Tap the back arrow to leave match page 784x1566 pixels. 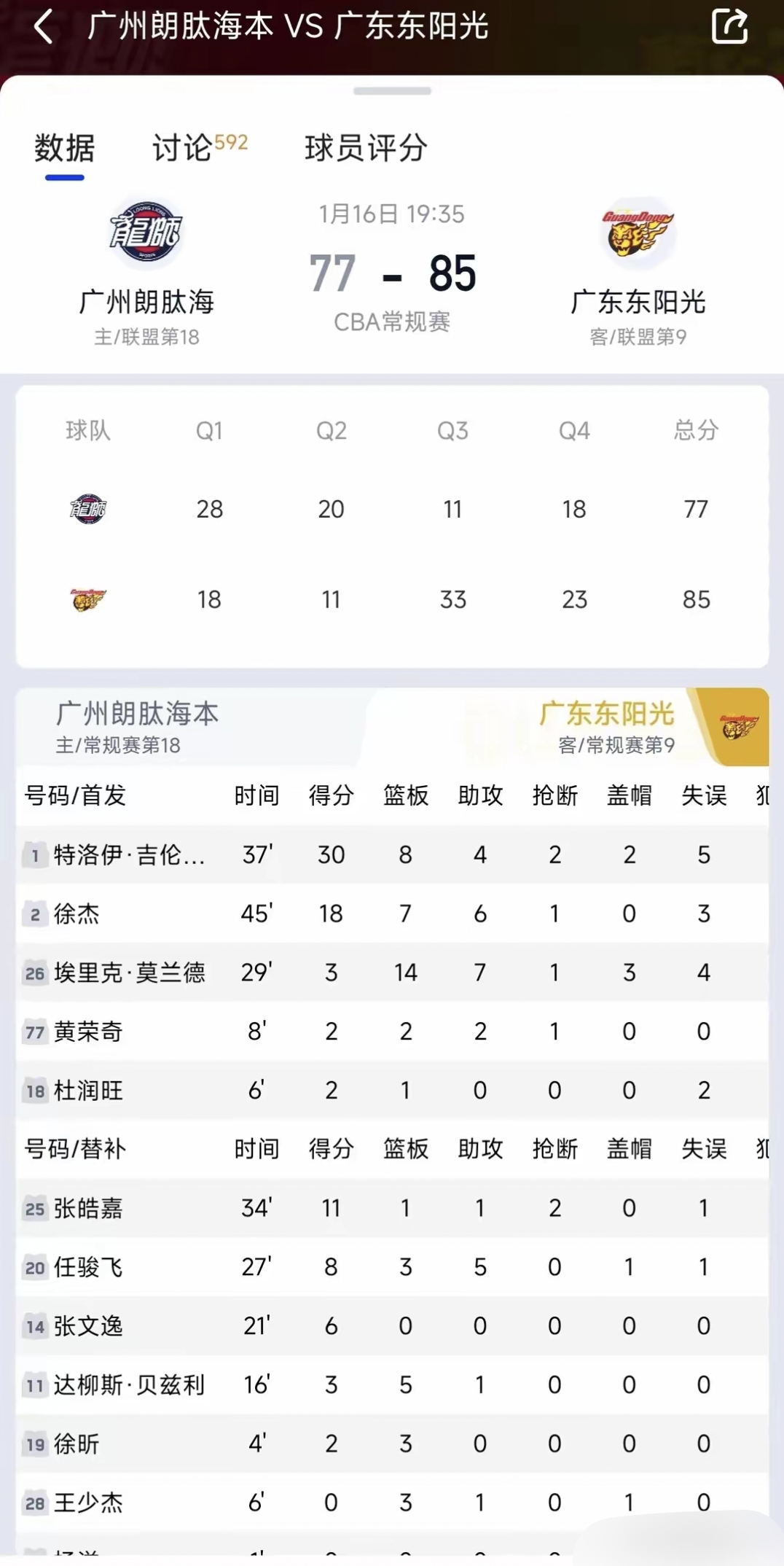pos(44,26)
